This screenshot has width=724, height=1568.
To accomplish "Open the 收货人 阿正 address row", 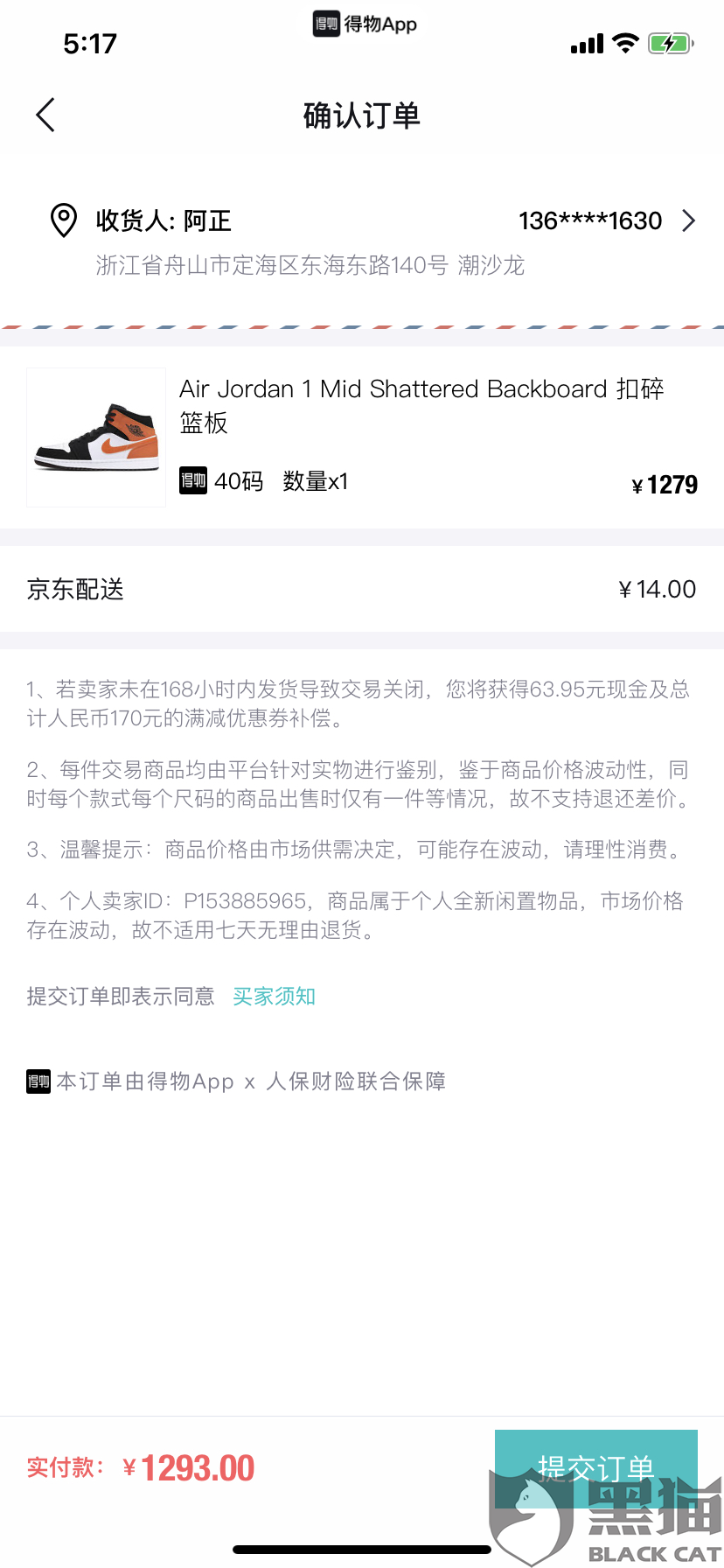I will pos(362,242).
